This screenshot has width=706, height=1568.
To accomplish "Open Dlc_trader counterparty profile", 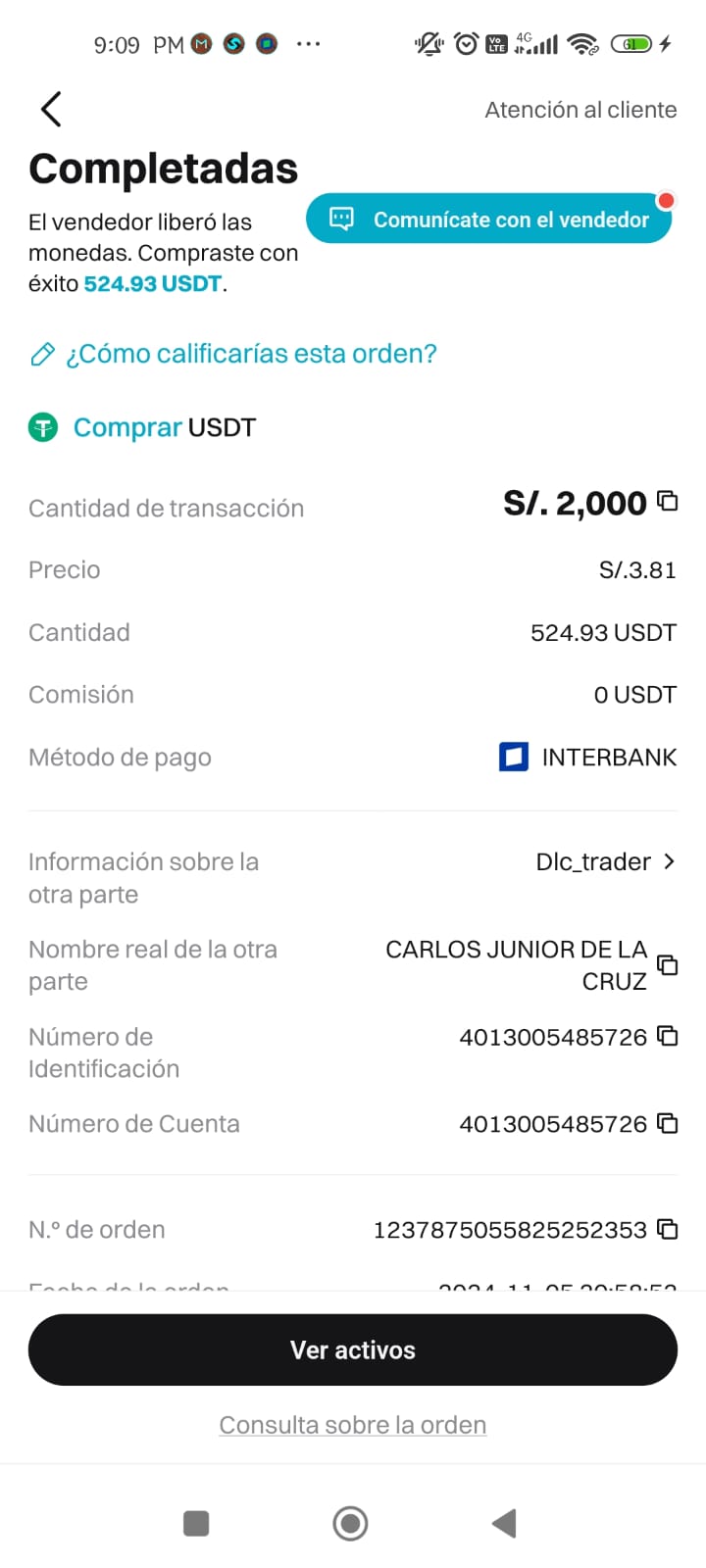I will click(x=605, y=861).
